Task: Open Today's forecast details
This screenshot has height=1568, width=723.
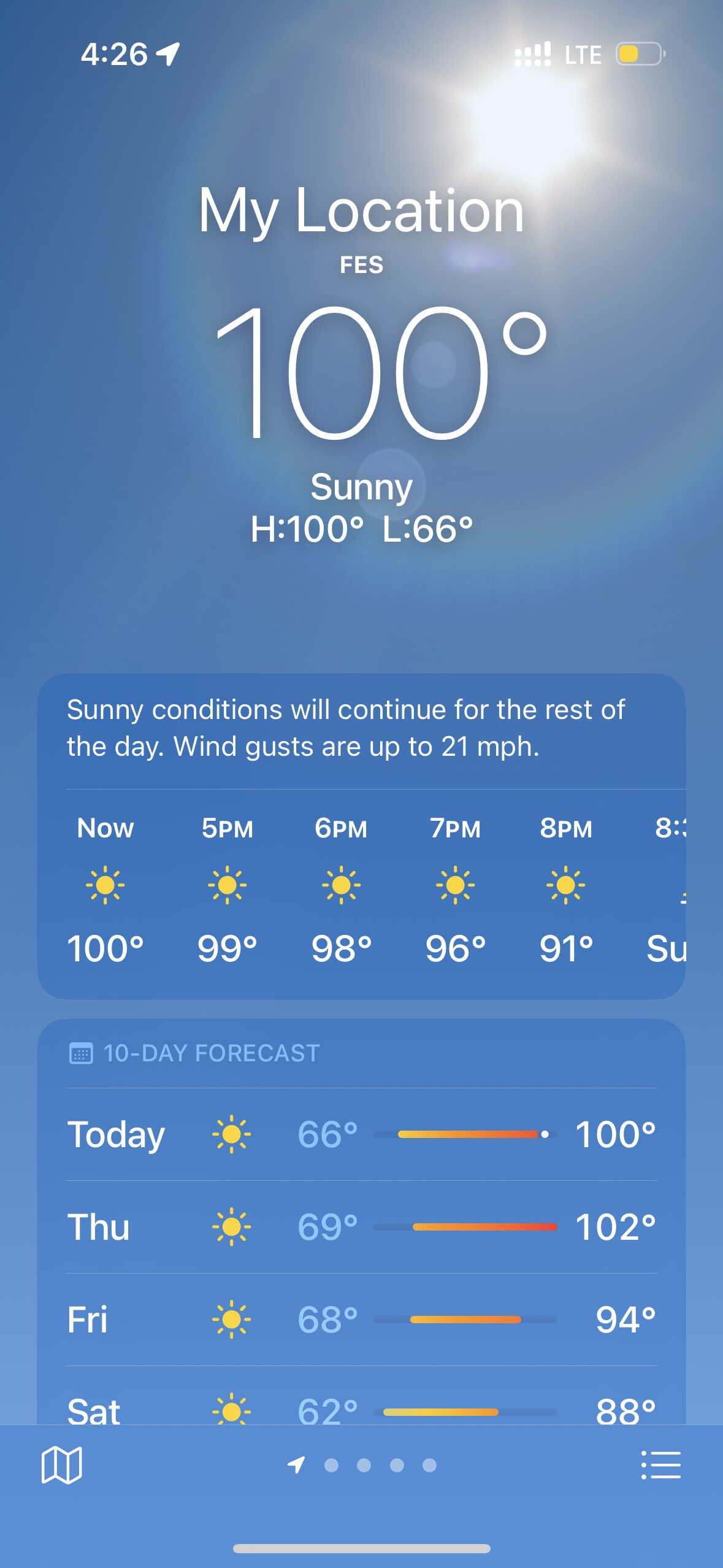Action: tap(361, 1134)
